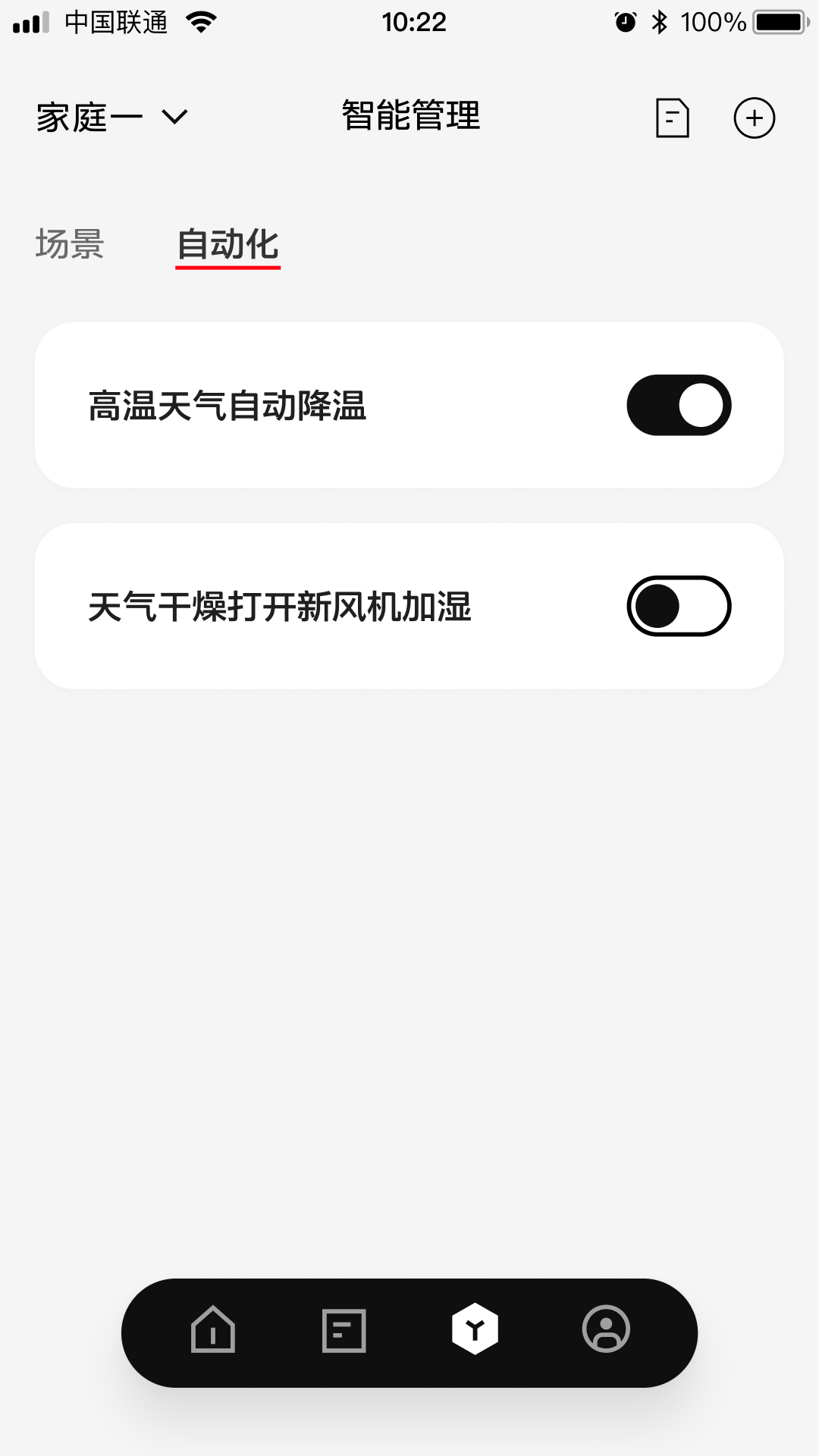Disable the 高温天气自动降温 automation switch
This screenshot has width=819, height=1456.
tap(679, 404)
